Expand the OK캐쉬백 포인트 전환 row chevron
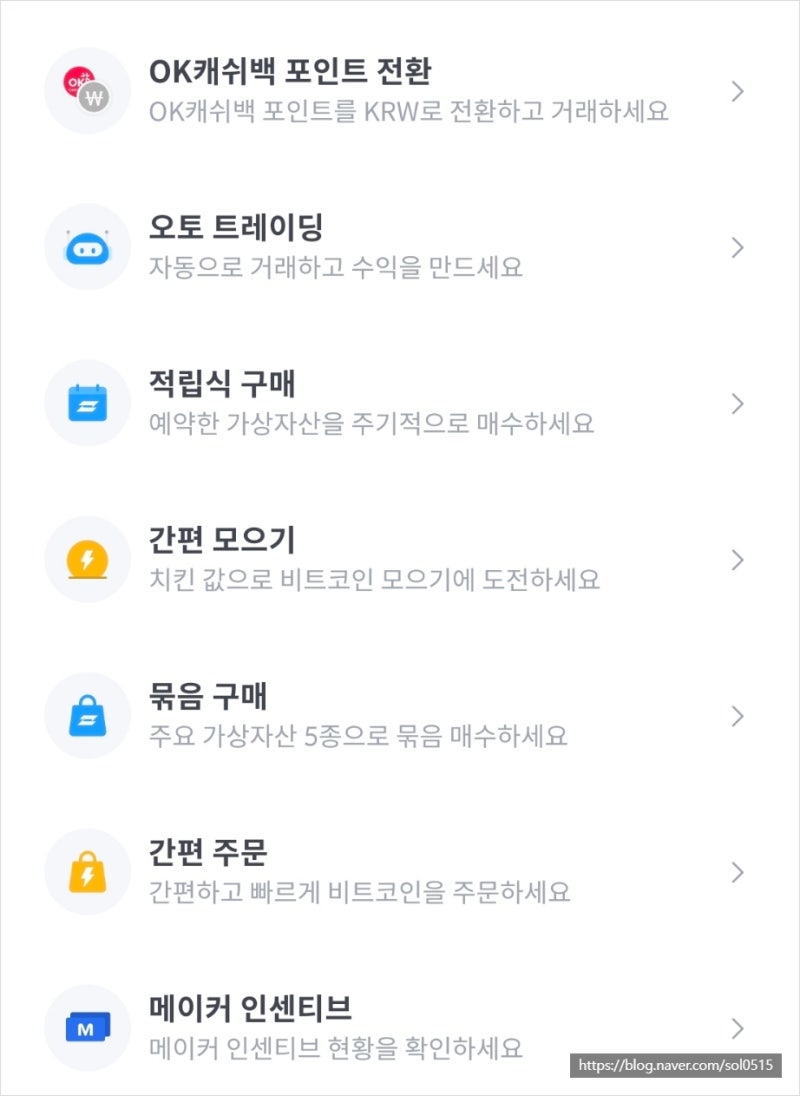Screen dimensions: 800x1096 (737, 90)
